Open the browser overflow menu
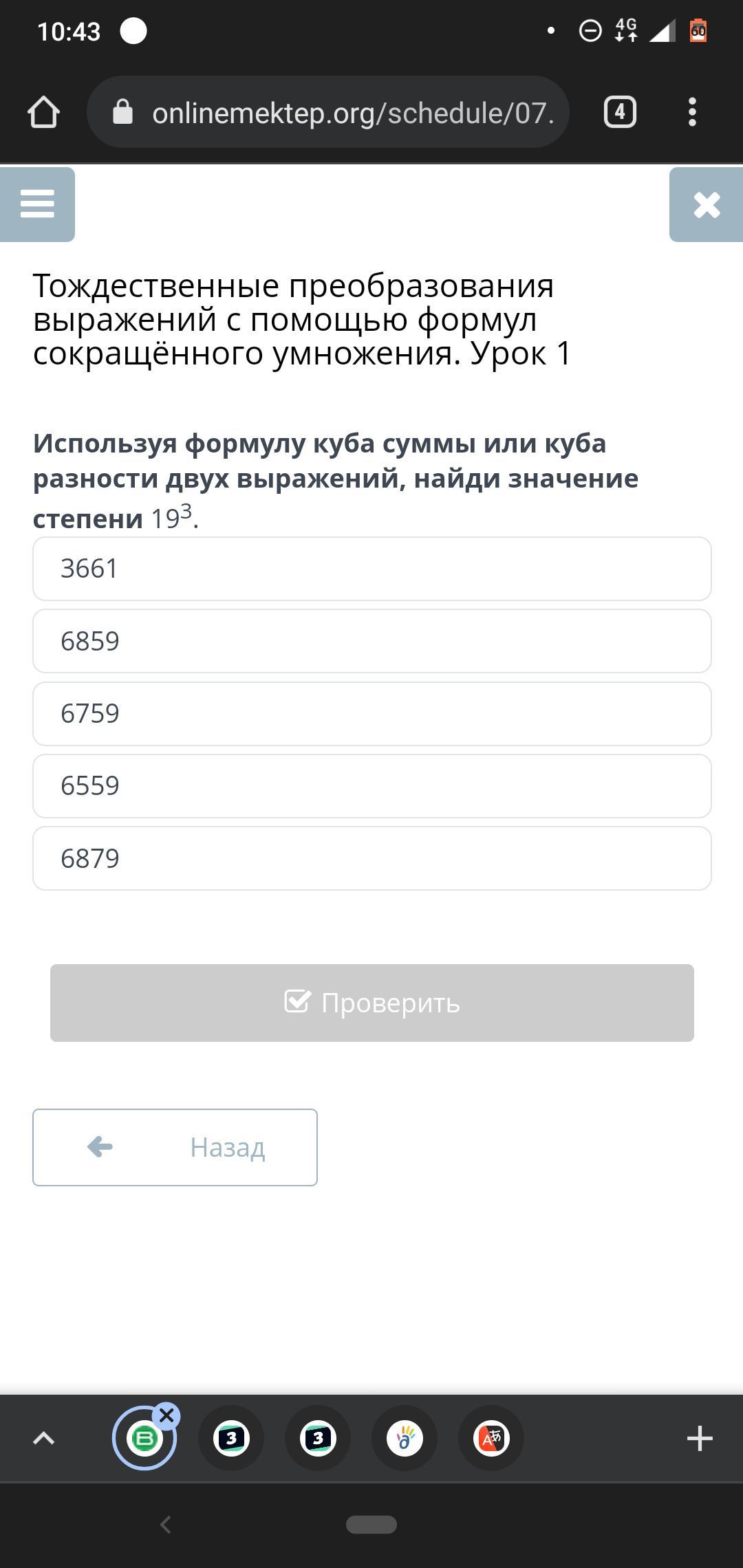743x1568 pixels. pos(692,112)
